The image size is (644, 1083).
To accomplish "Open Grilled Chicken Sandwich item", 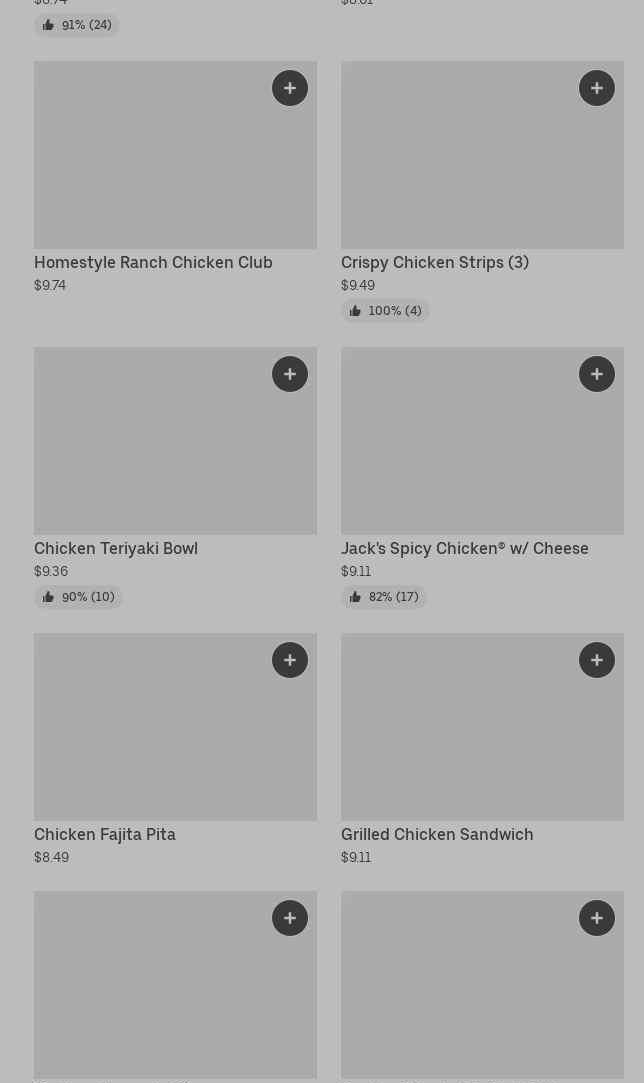I will click(437, 835).
